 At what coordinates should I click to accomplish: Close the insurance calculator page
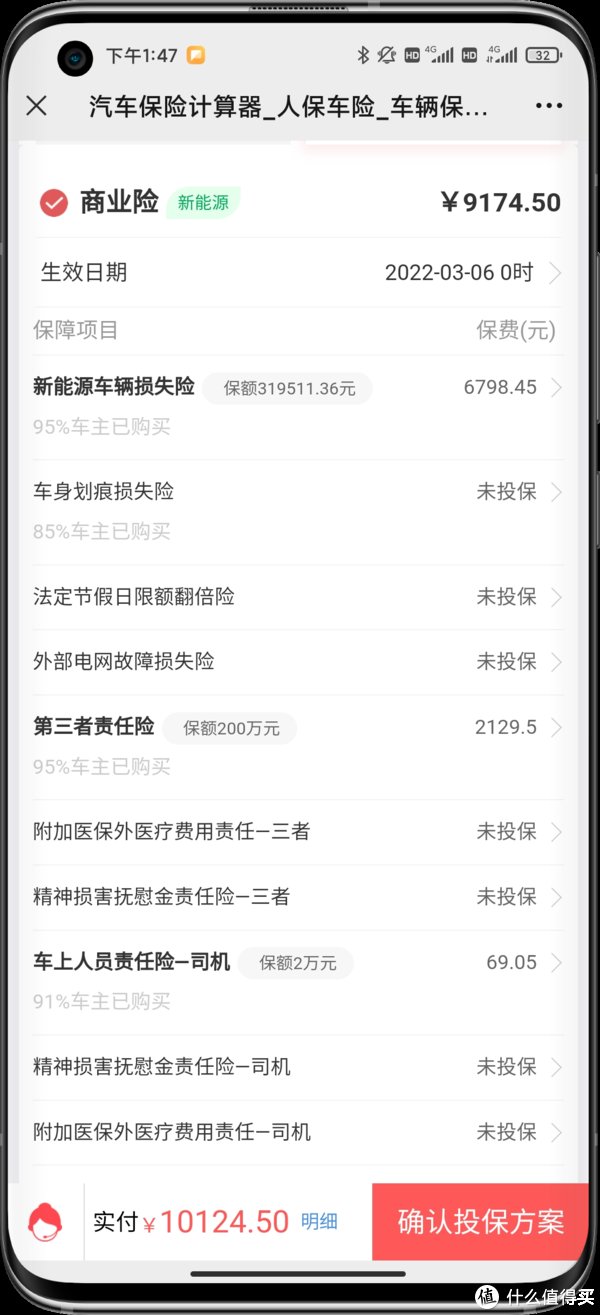pyautogui.click(x=36, y=106)
